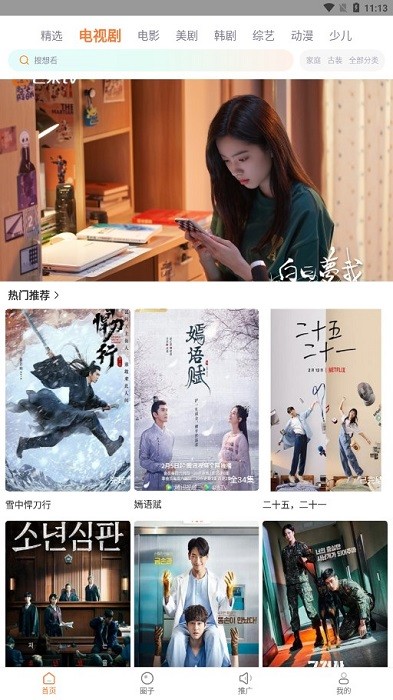Open the 二十五，二十一 drama card
Viewport: 393px width, 700px height.
click(326, 400)
